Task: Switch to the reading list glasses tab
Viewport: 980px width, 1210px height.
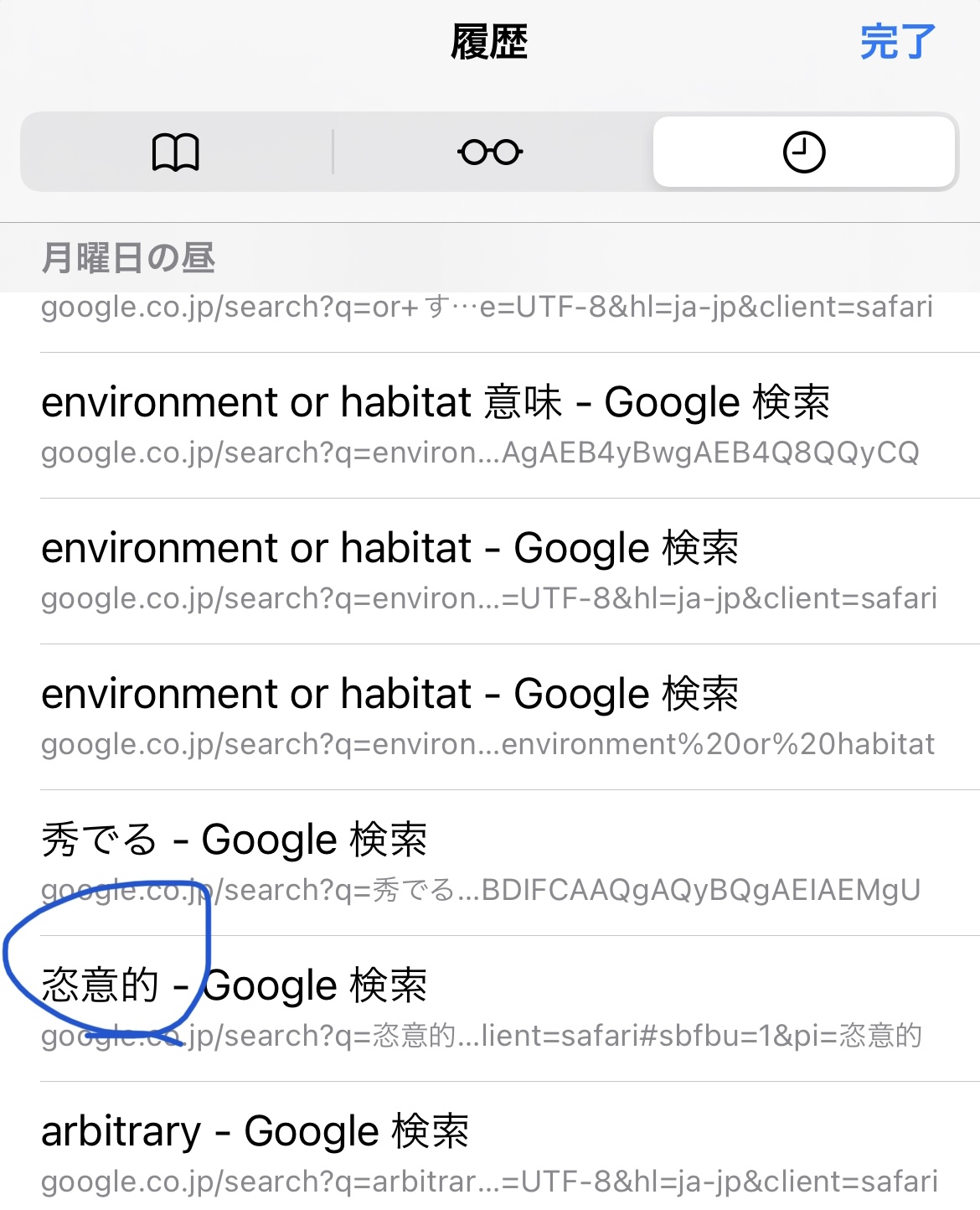Action: click(490, 153)
